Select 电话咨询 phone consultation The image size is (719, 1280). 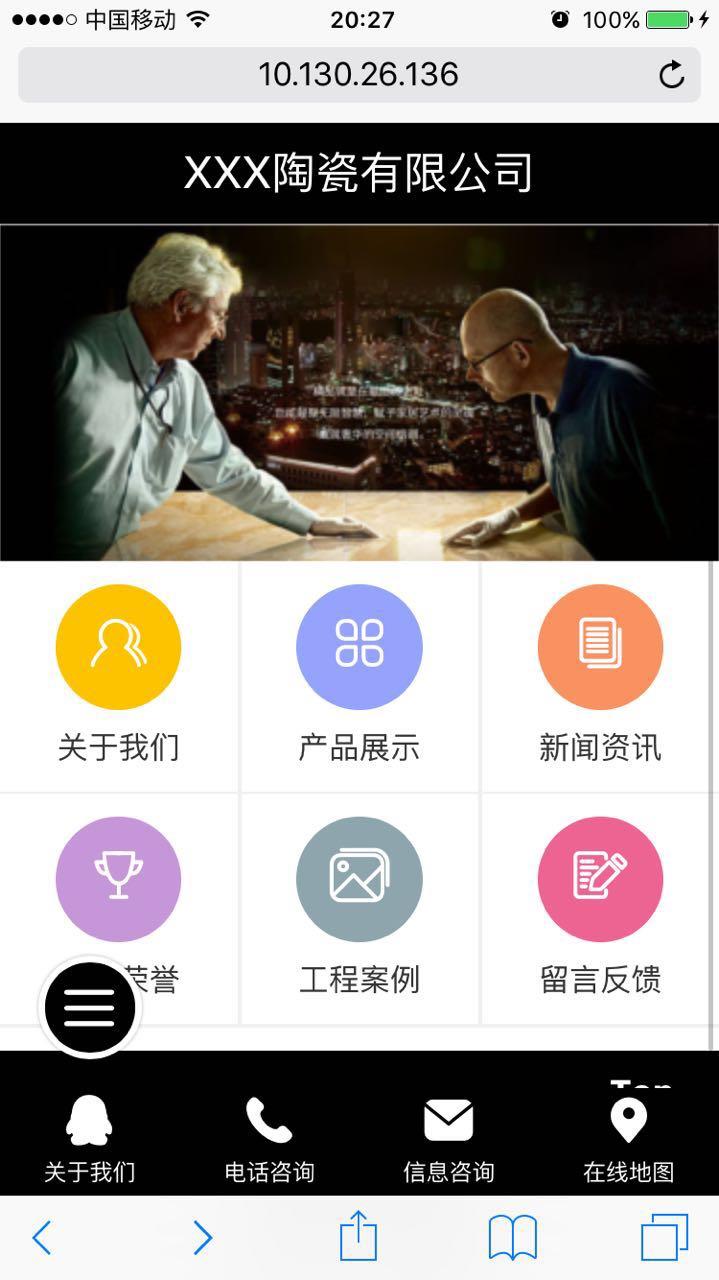[x=269, y=1138]
